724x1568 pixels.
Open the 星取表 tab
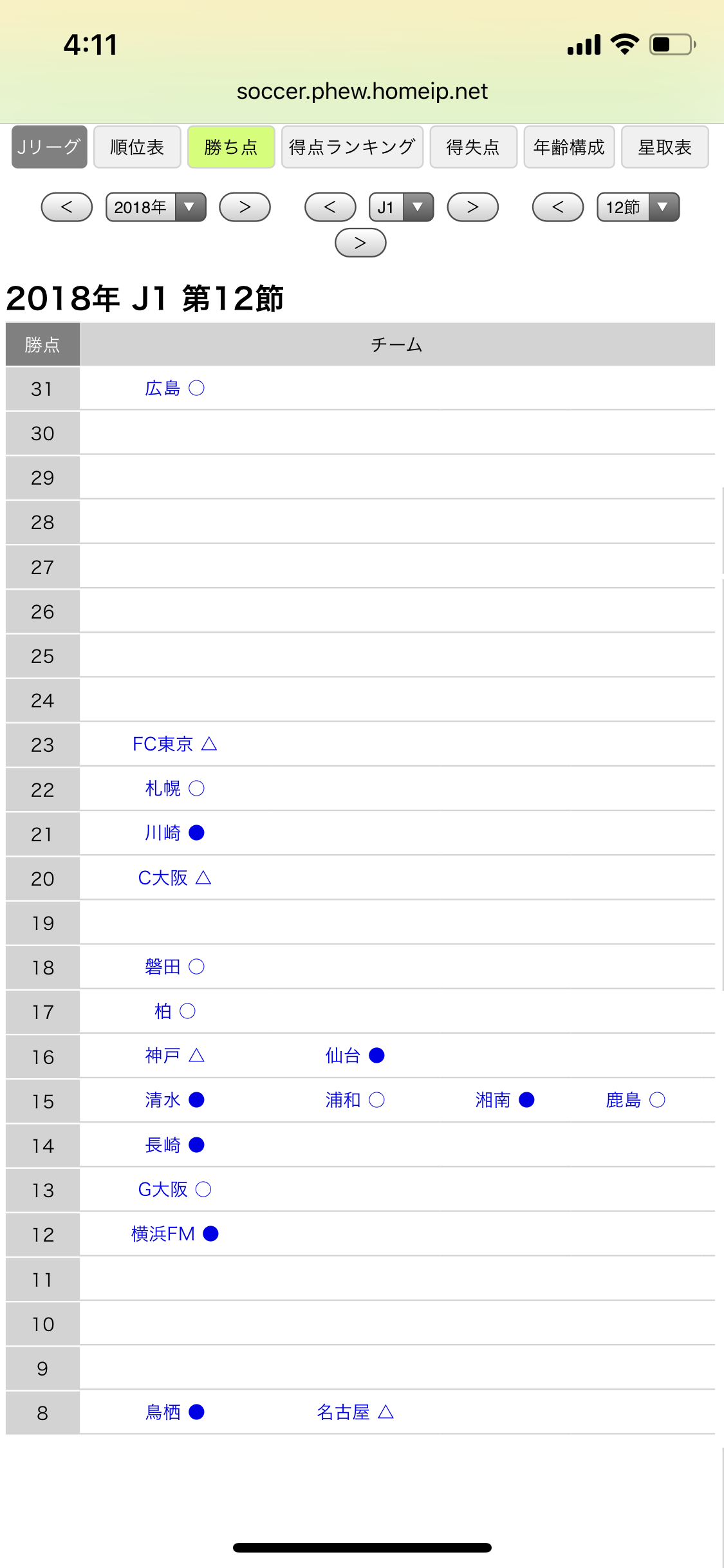click(665, 147)
